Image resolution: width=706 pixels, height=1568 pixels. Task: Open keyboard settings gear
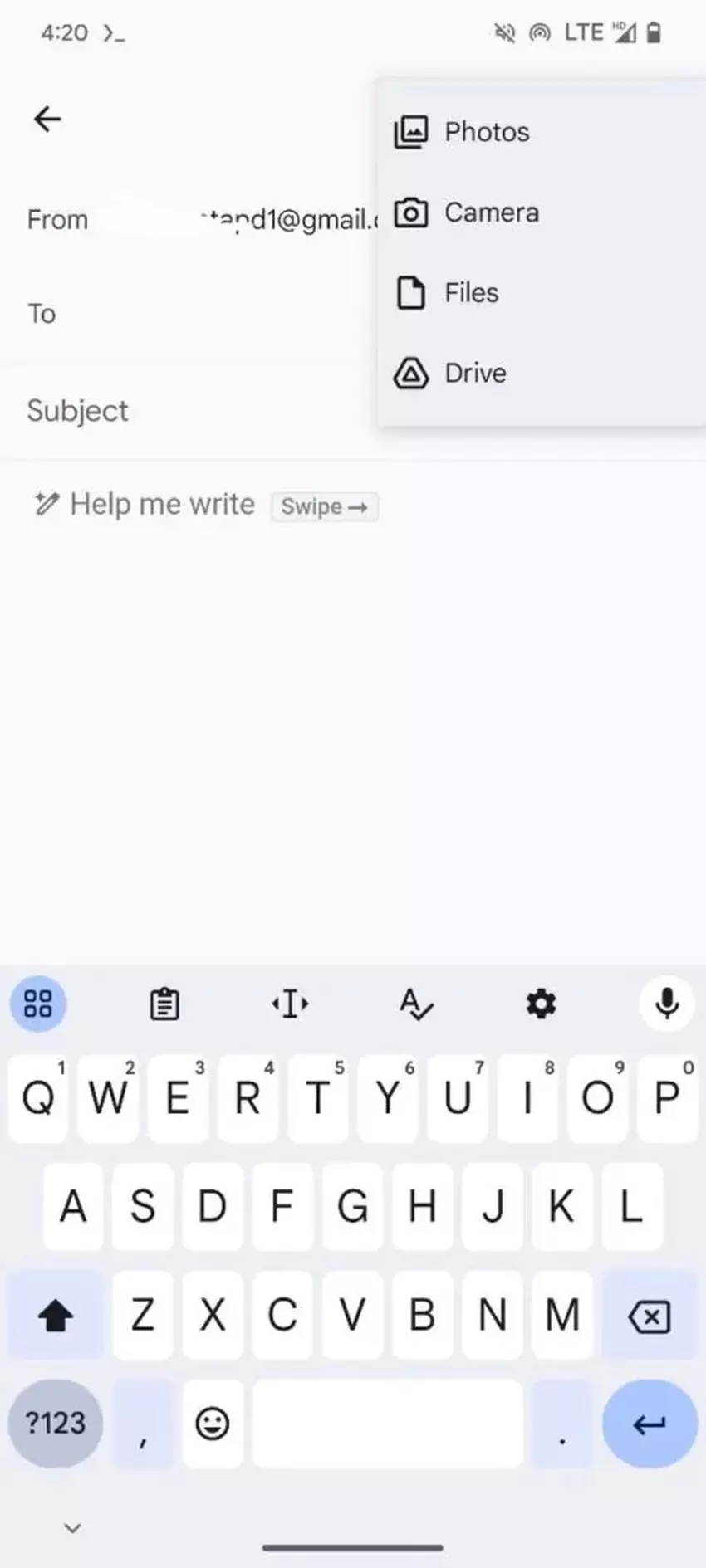tap(541, 1004)
